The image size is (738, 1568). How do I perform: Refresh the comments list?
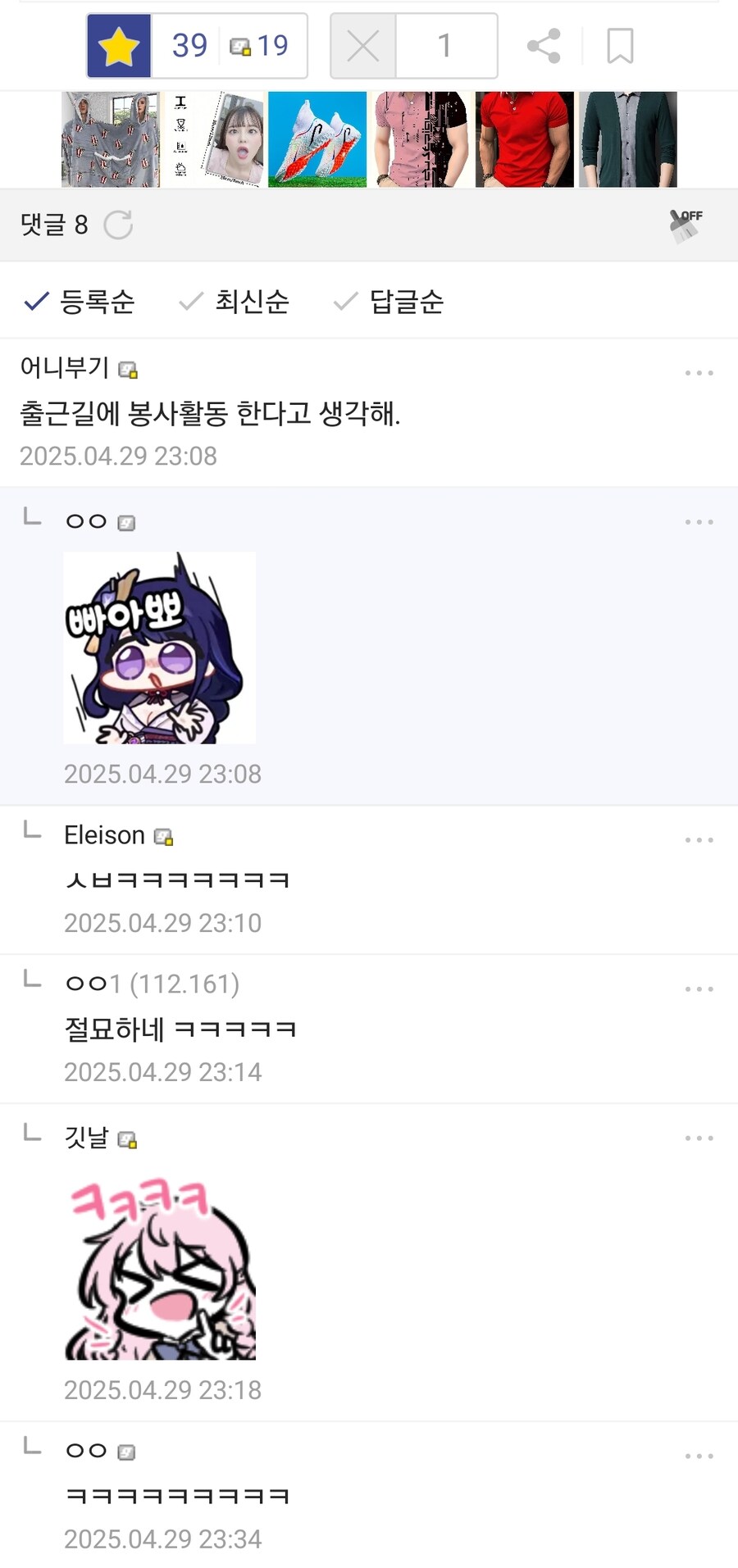118,225
